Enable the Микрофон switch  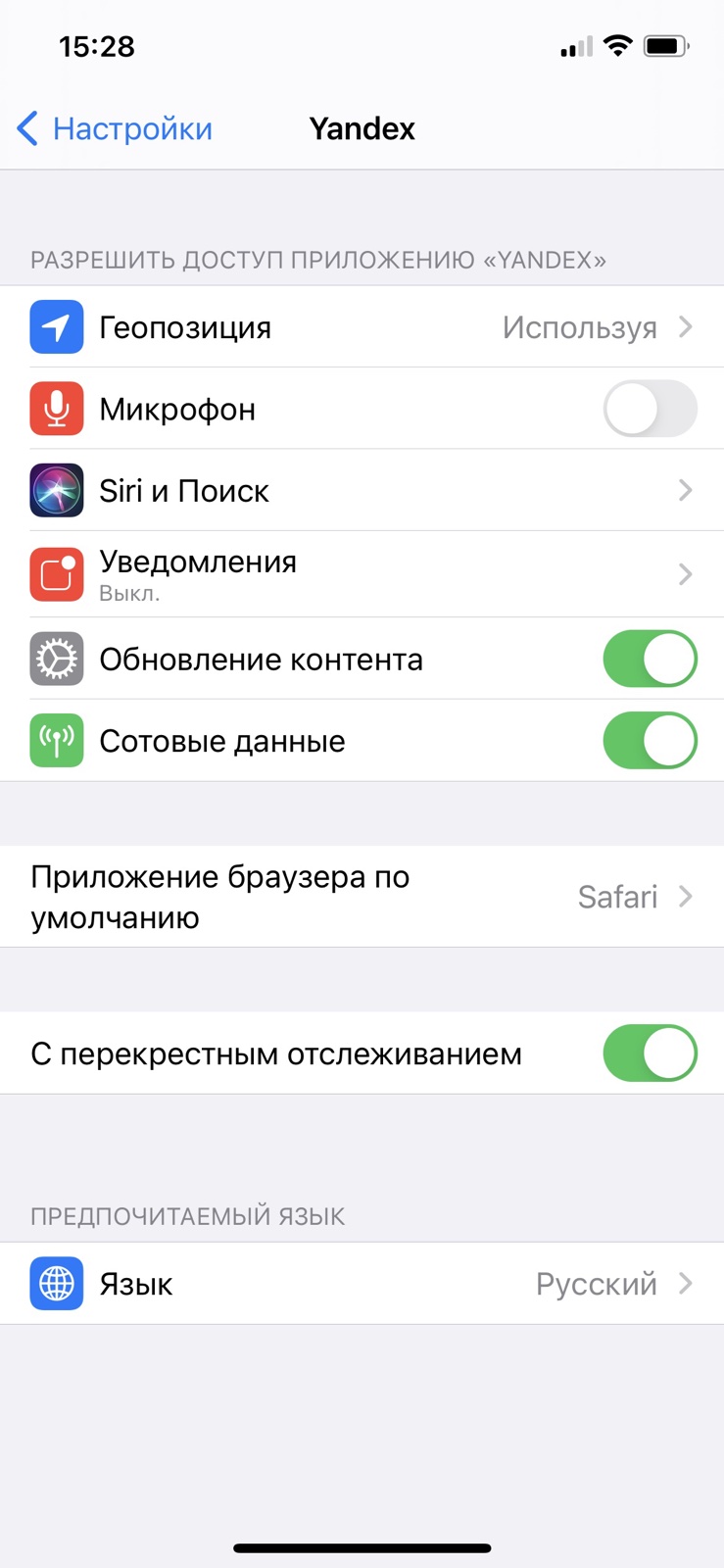[650, 409]
